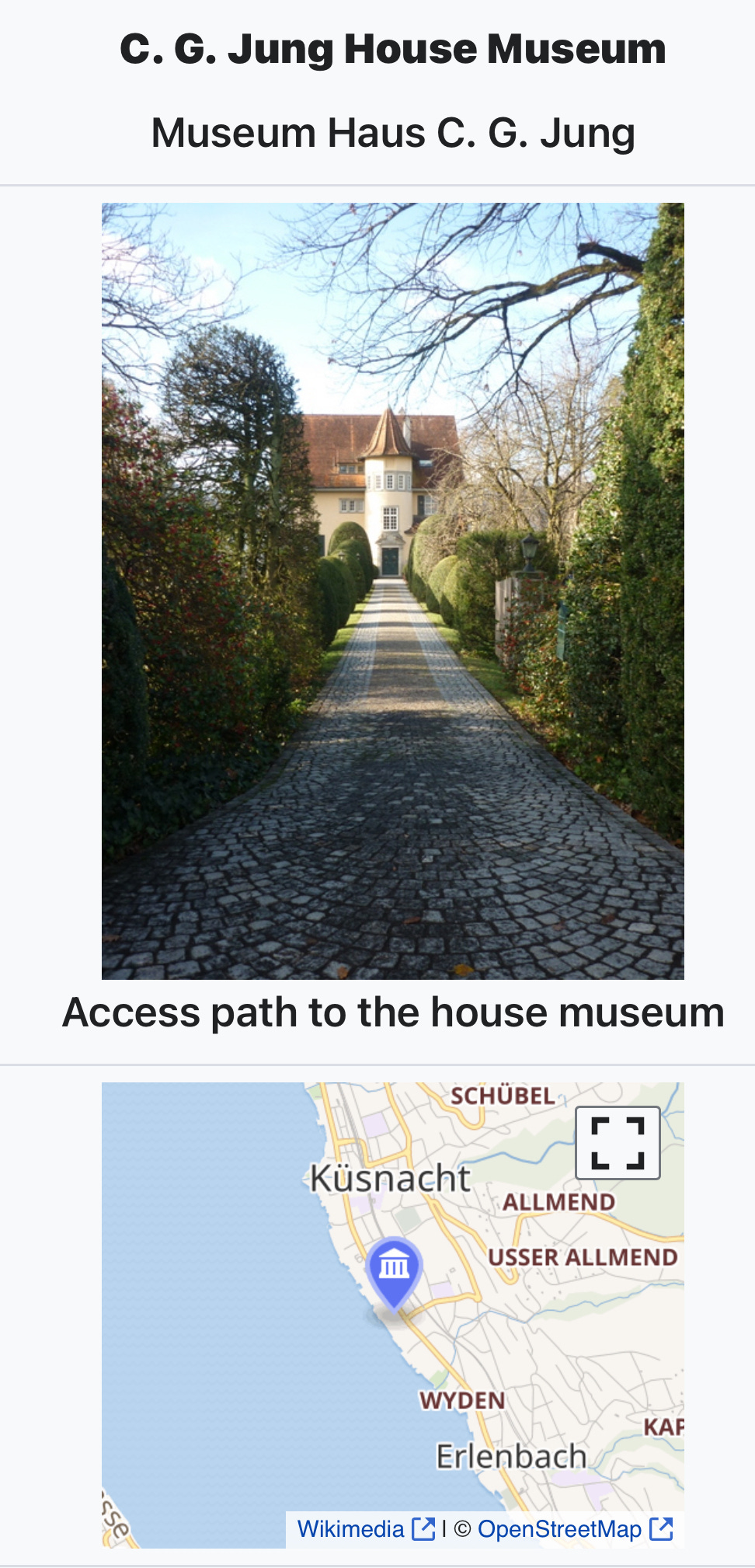The image size is (755, 1568).
Task: Open the OpenStreetMap copyright link
Action: 559,1528
